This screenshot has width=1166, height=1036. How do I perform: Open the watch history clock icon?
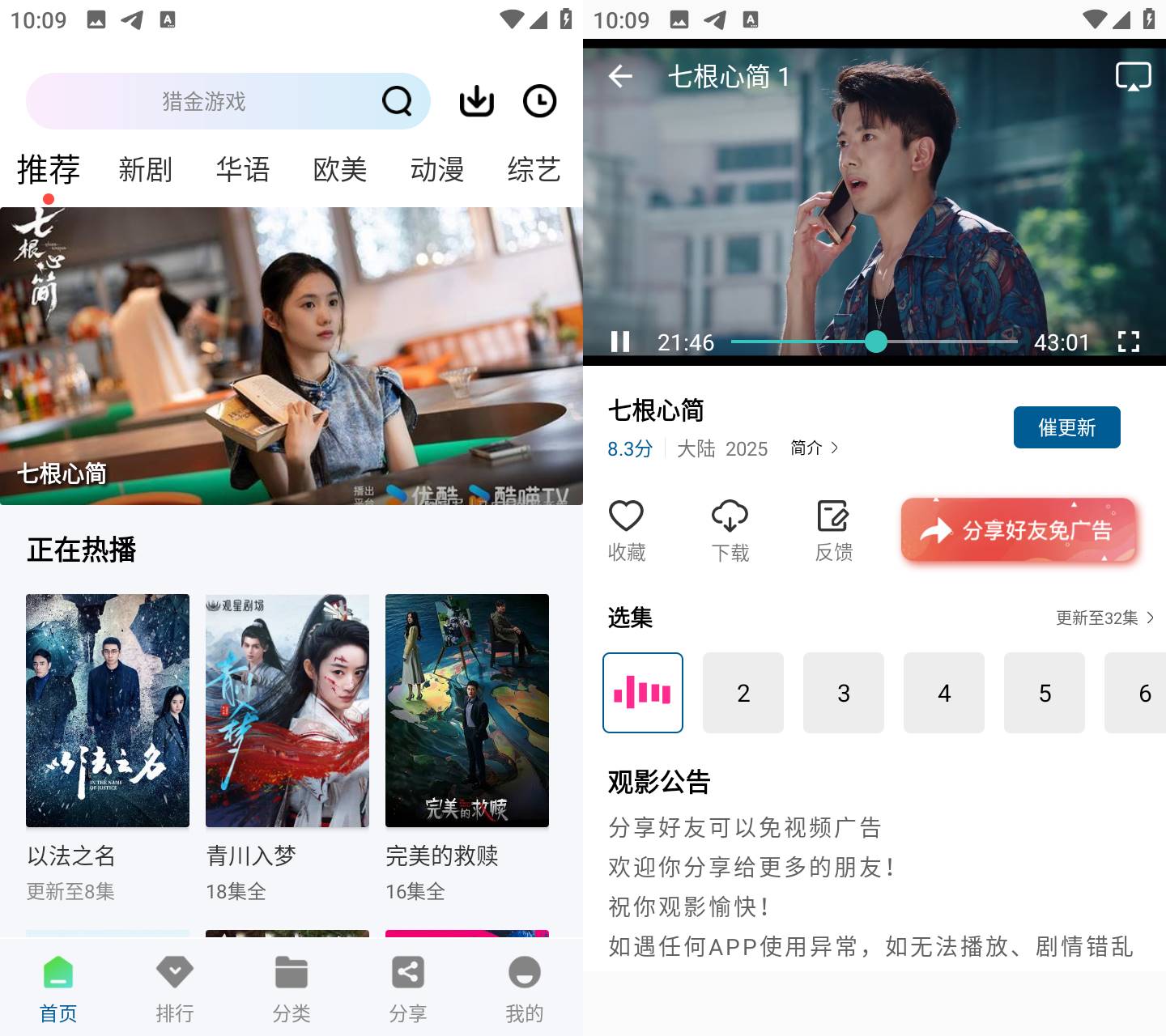tap(539, 101)
